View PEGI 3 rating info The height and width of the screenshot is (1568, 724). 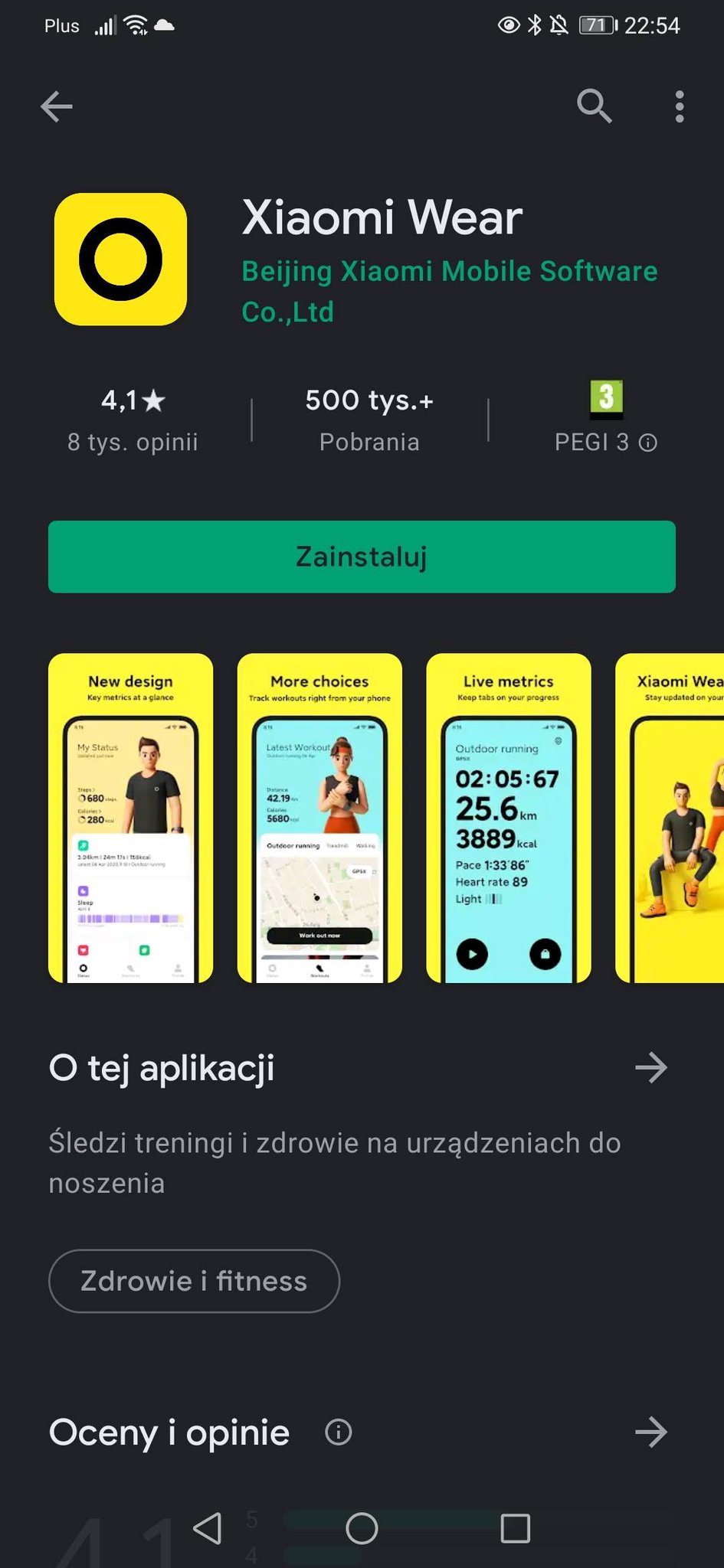(x=648, y=443)
